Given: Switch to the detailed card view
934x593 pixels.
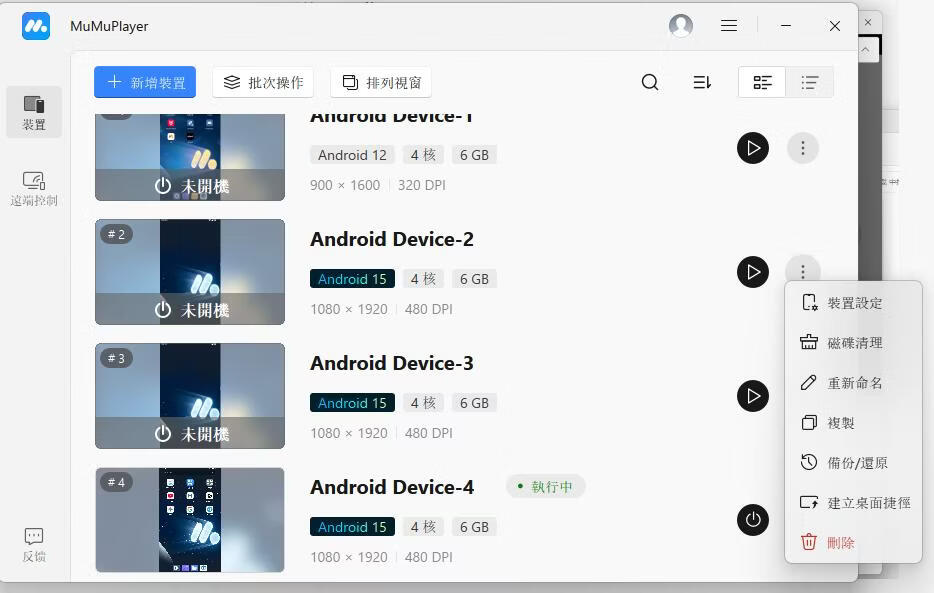Looking at the screenshot, I should point(762,82).
